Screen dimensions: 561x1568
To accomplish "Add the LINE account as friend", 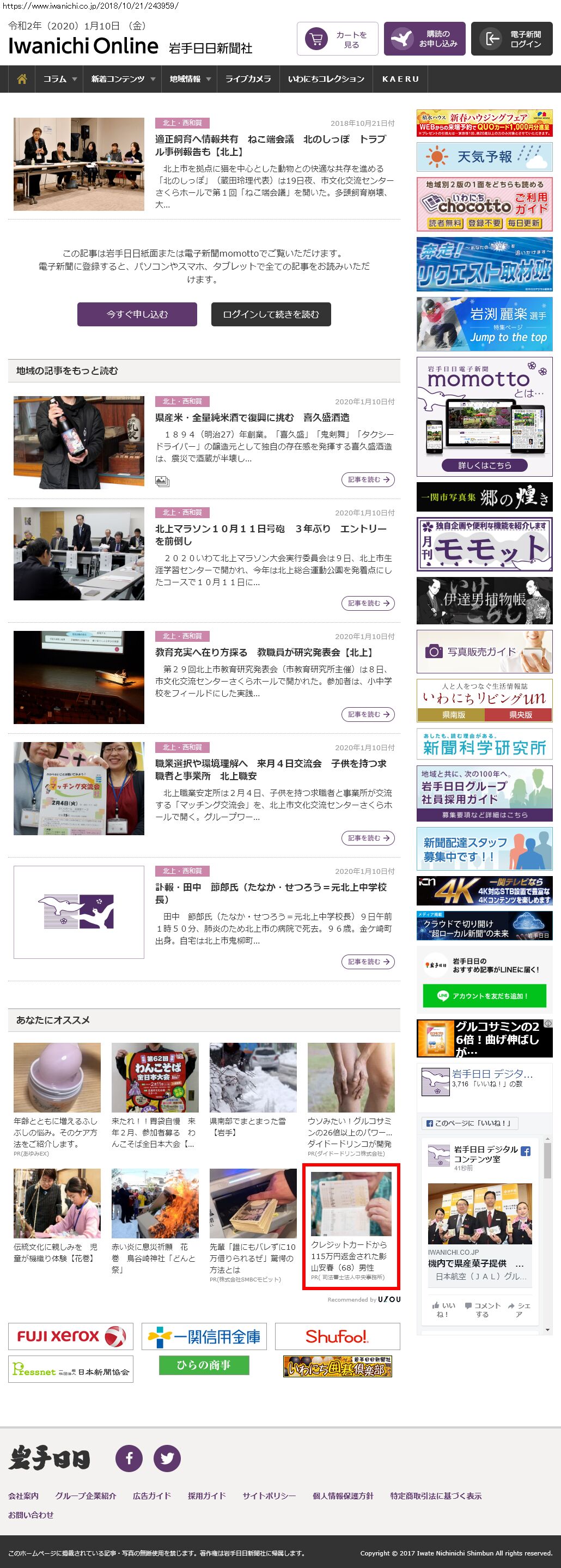I will pyautogui.click(x=484, y=996).
